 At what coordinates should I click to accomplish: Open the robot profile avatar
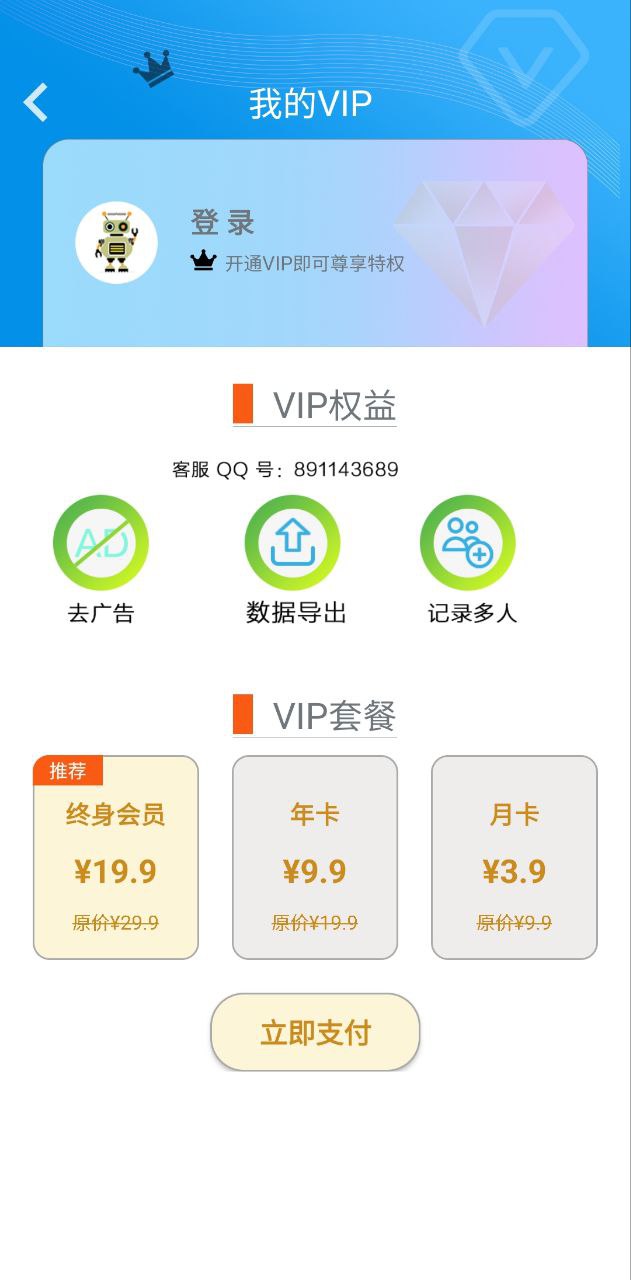116,242
